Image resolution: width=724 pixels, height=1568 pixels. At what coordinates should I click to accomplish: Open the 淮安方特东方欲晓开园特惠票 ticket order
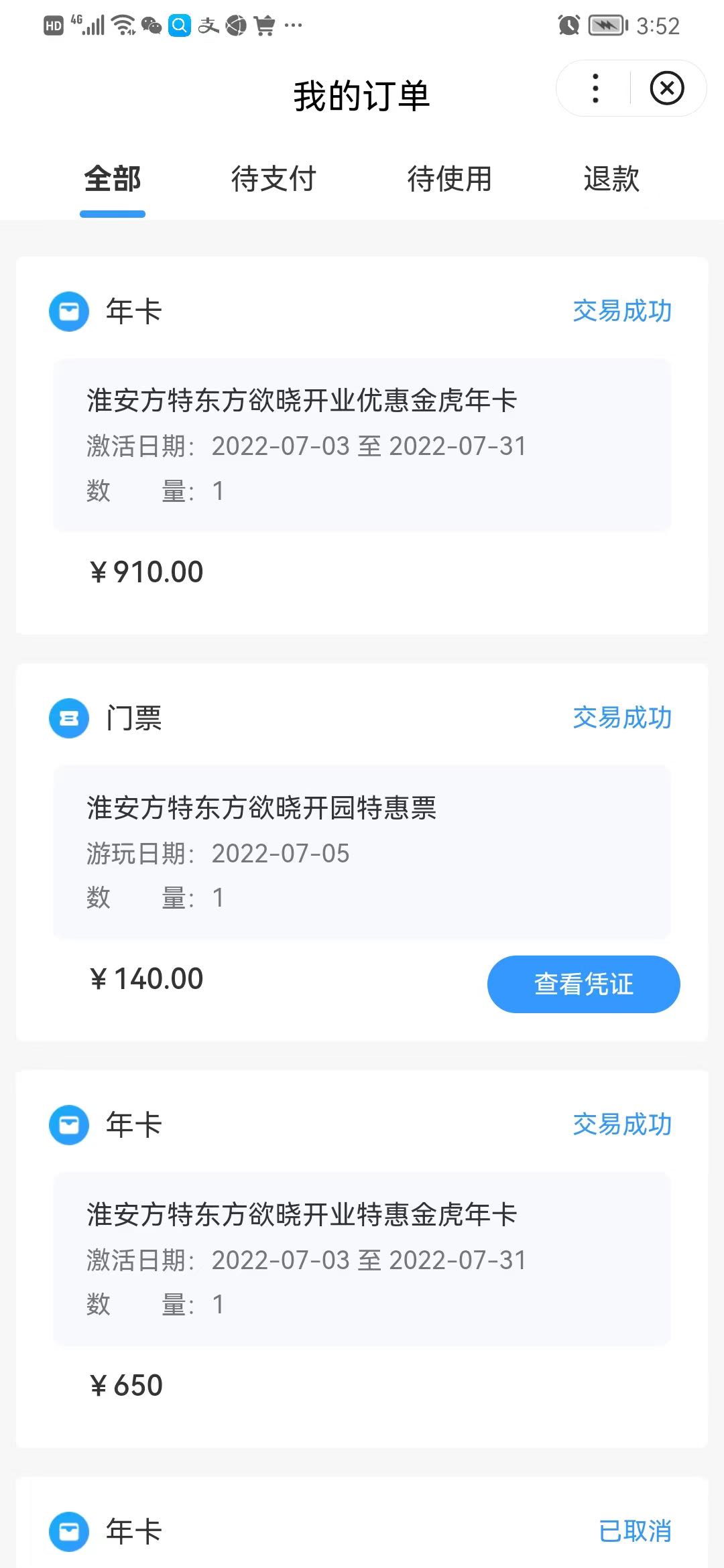coord(362,852)
